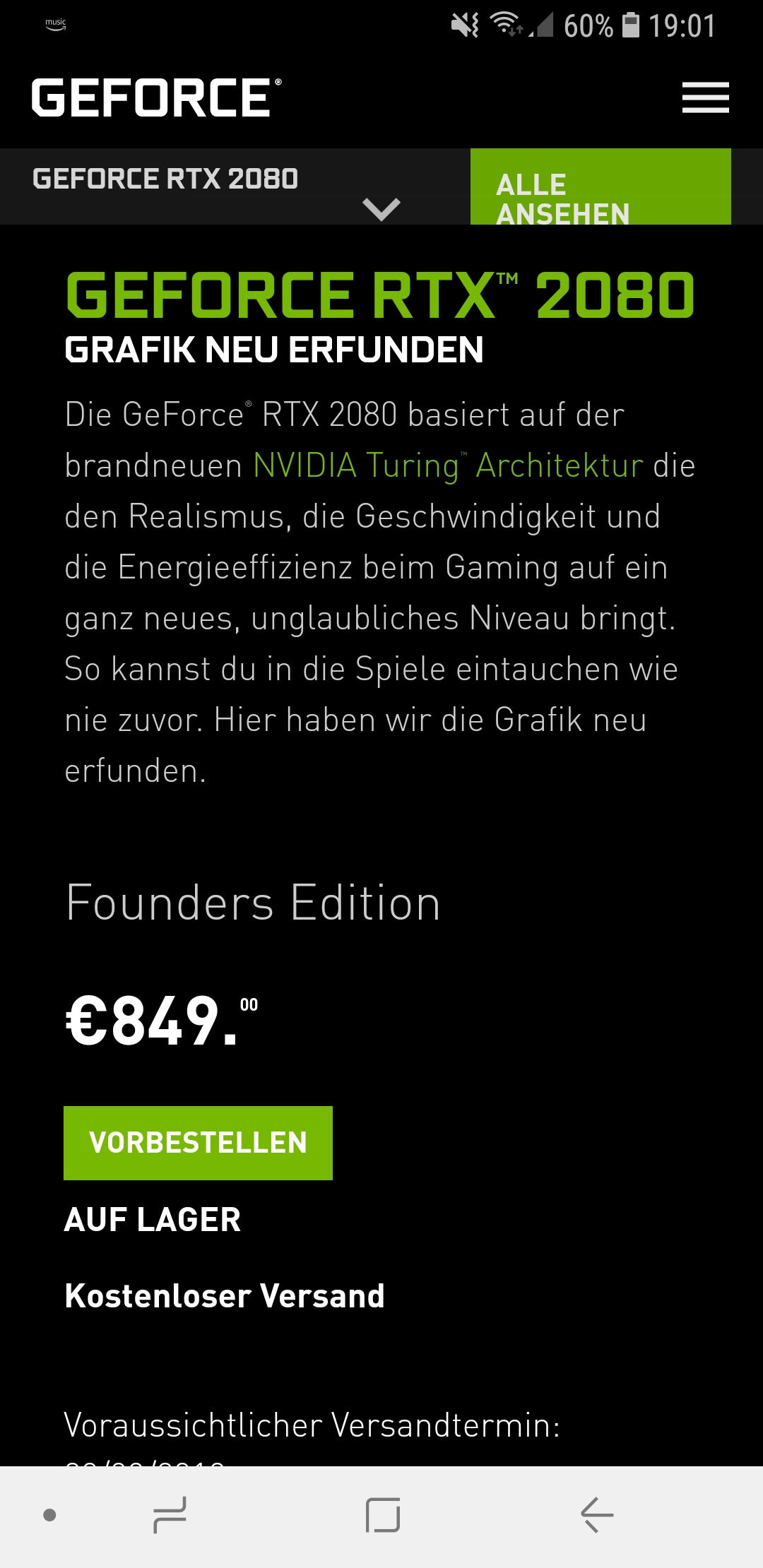The width and height of the screenshot is (763, 1568).
Task: Tap Vorbestellen to pre-order
Action: 198,1143
